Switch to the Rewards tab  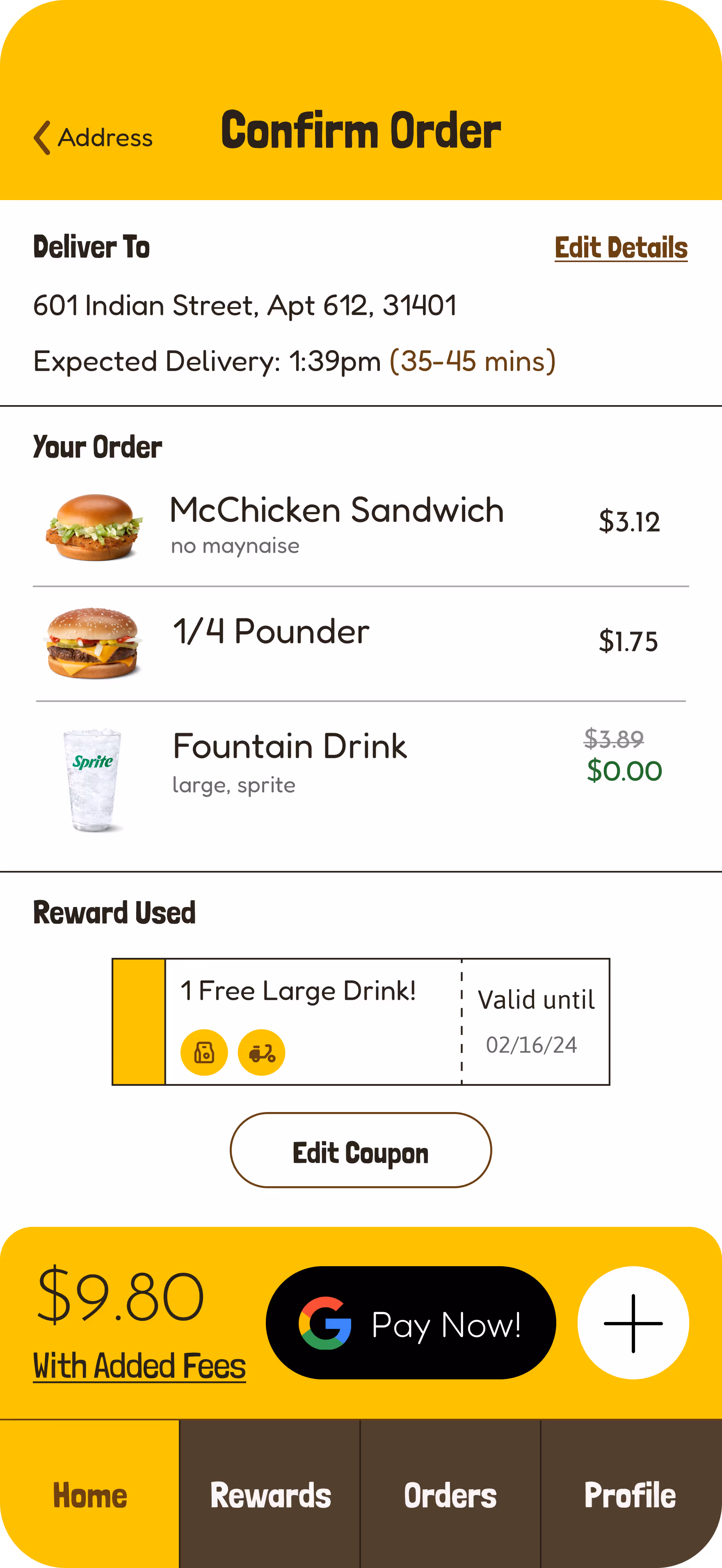[x=270, y=1494]
